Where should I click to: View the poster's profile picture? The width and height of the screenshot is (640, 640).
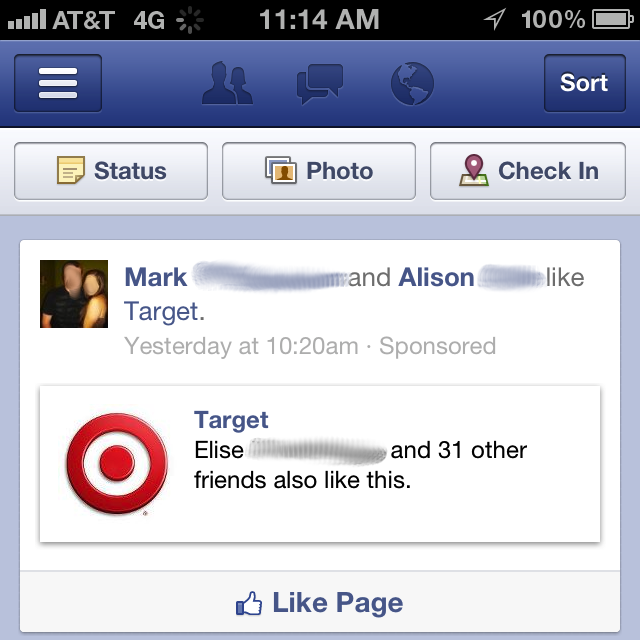(x=73, y=294)
